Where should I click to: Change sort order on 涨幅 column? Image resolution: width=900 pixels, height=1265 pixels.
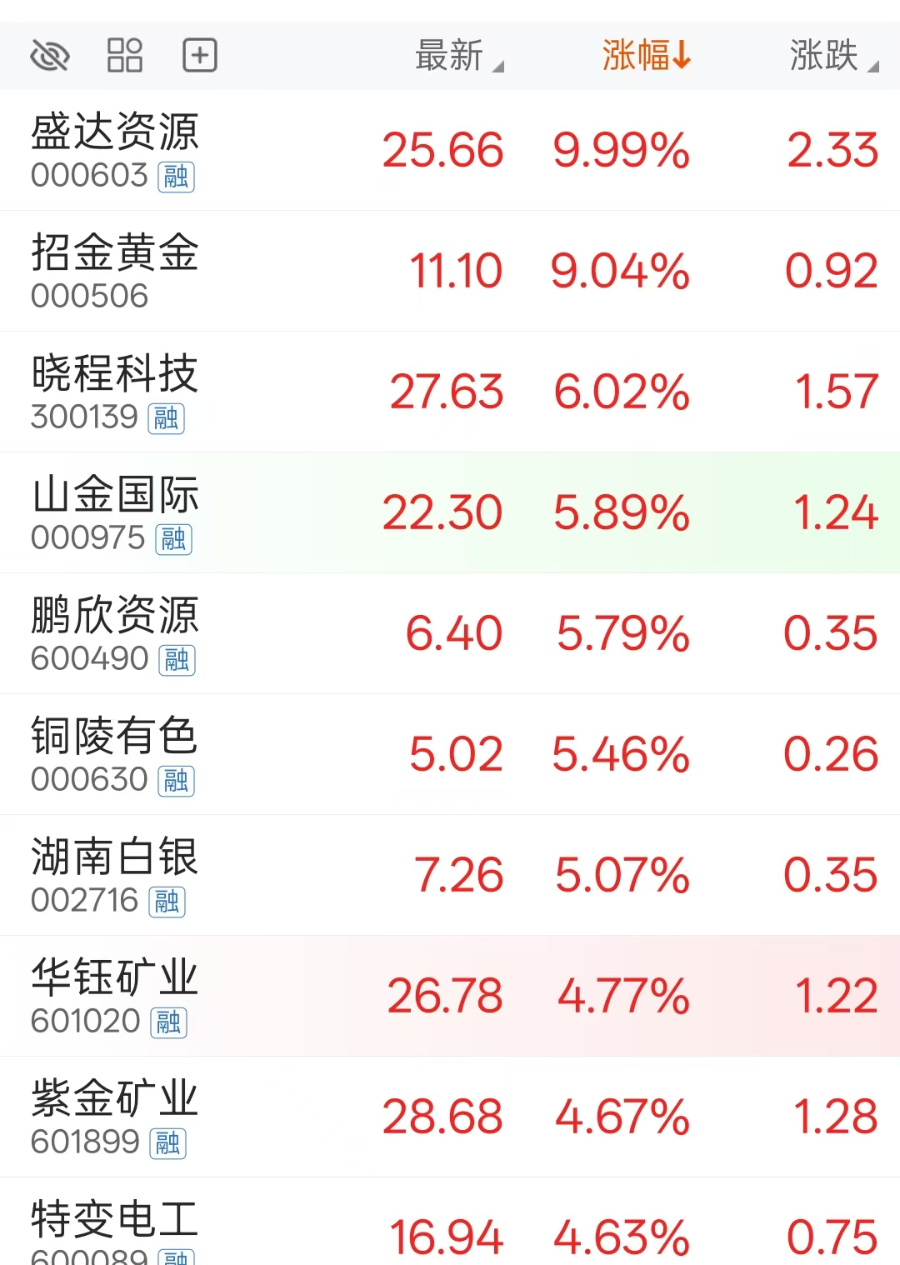pos(646,56)
